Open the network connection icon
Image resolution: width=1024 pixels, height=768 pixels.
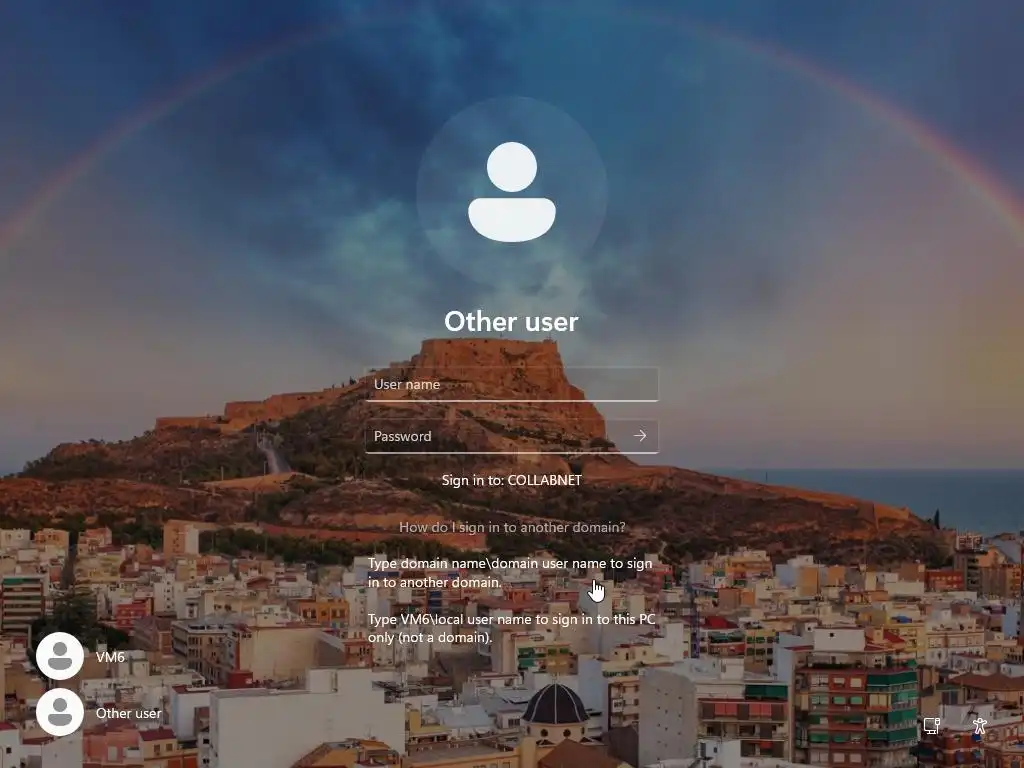pyautogui.click(x=931, y=726)
